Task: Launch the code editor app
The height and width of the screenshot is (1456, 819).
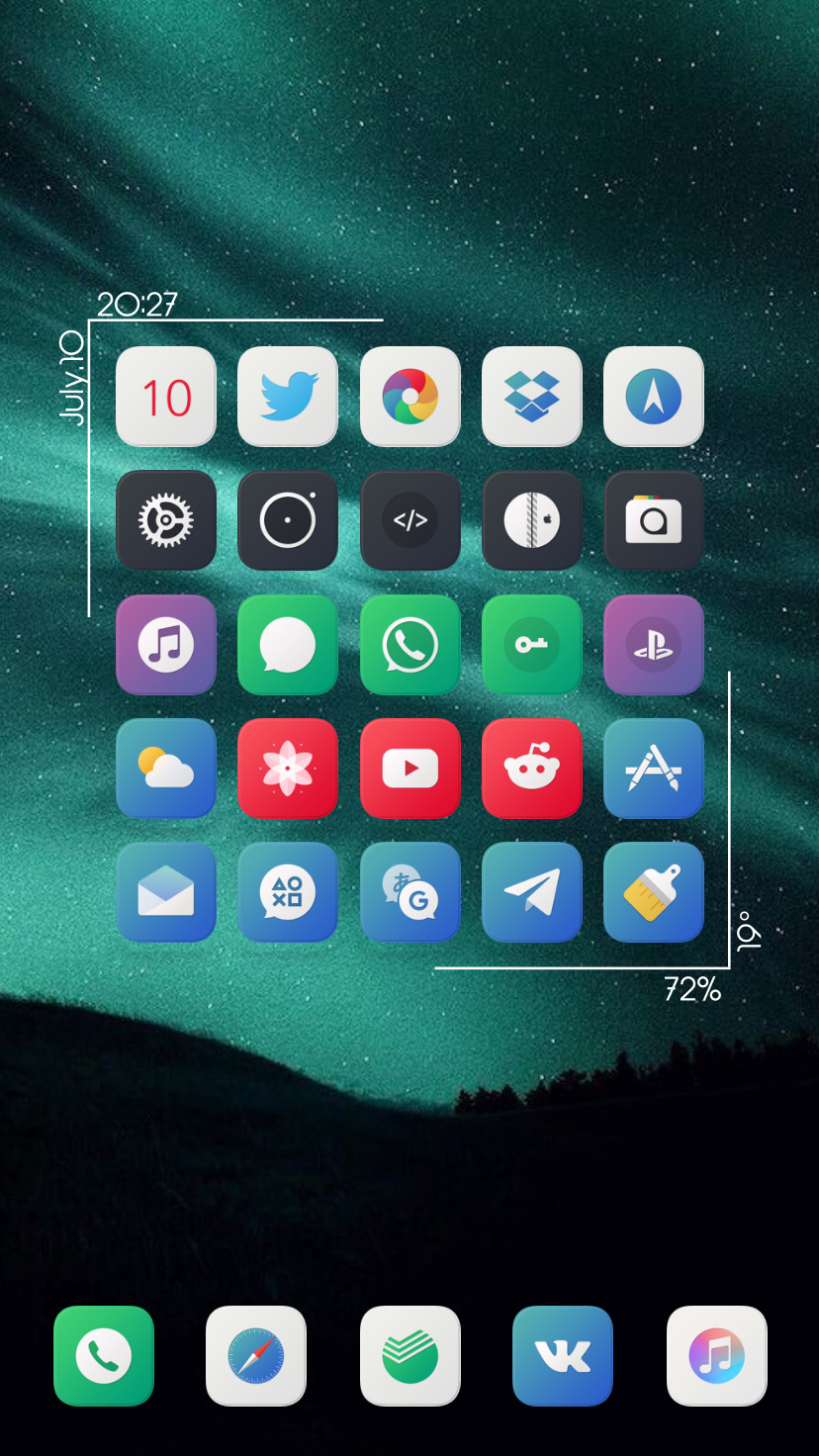Action: [x=410, y=520]
